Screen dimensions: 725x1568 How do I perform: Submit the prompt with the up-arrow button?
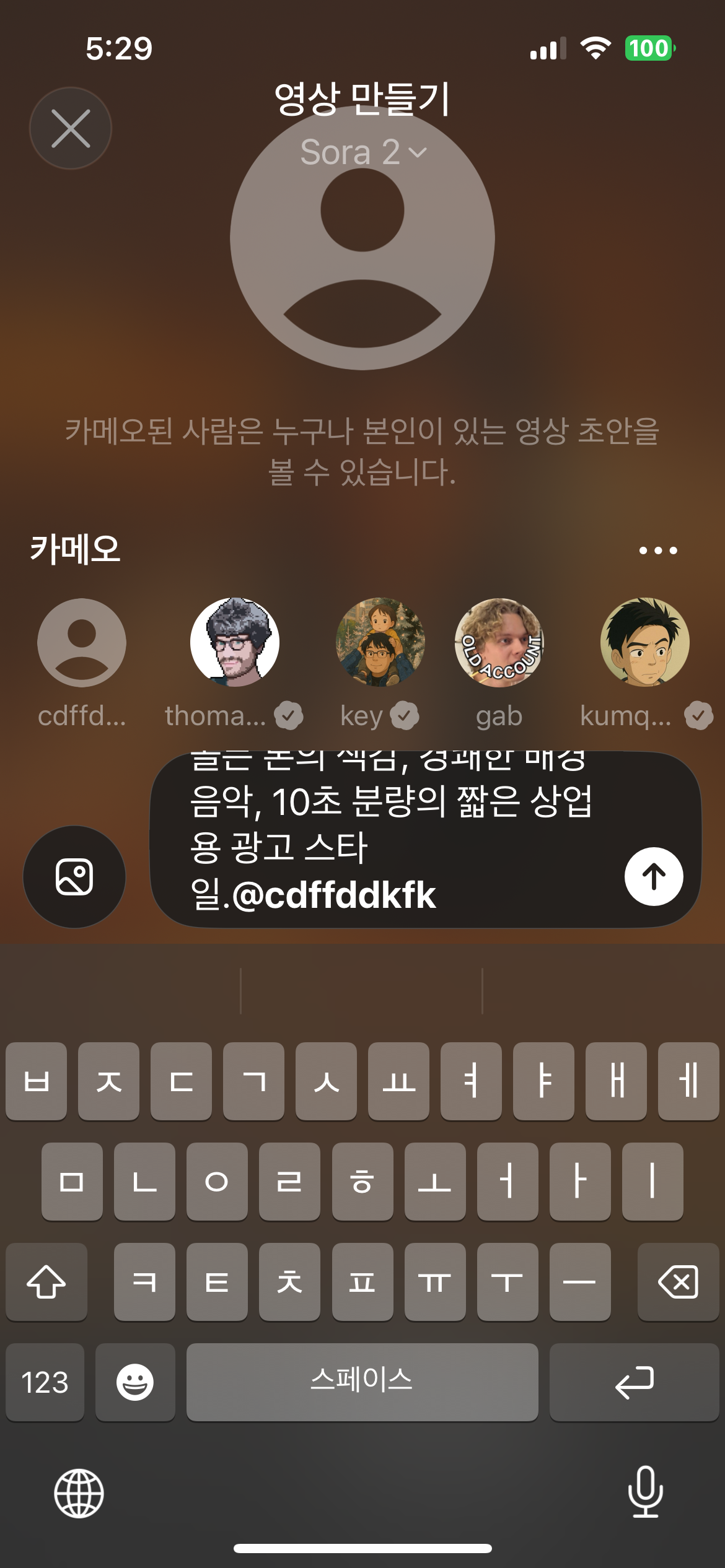pos(653,877)
